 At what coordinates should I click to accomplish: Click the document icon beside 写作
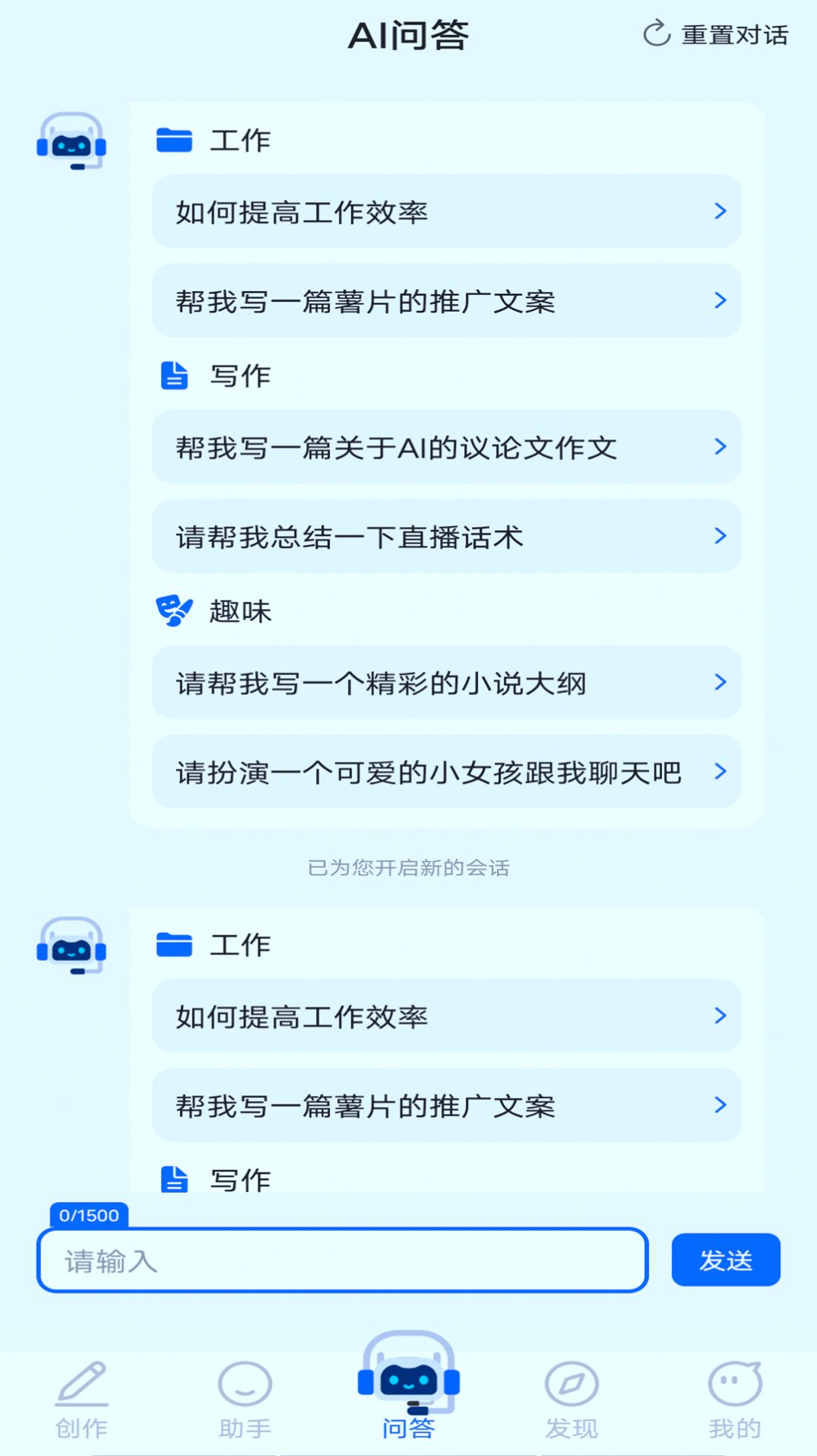(x=175, y=375)
